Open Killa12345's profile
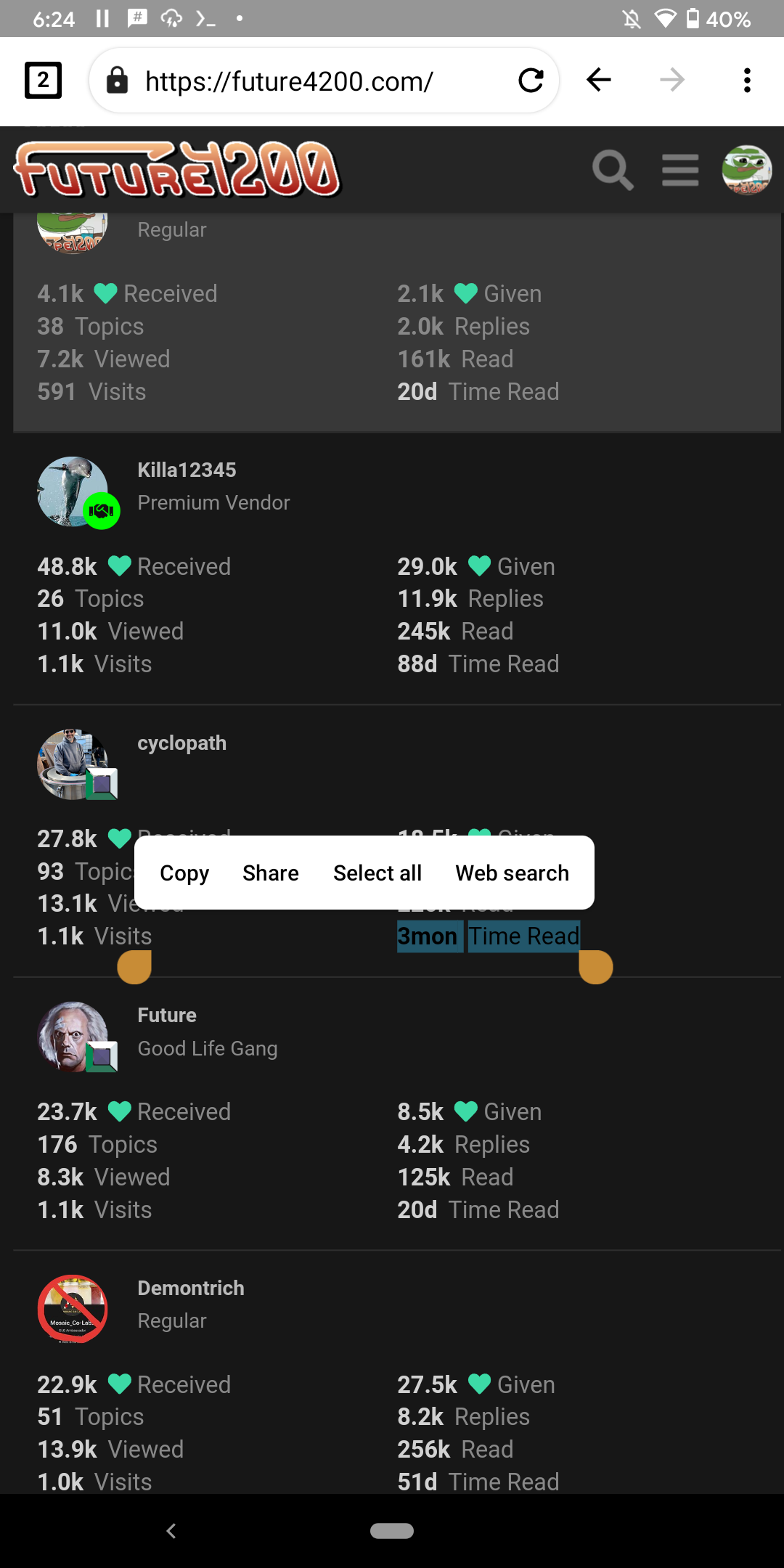This screenshot has height=1568, width=784. point(187,470)
